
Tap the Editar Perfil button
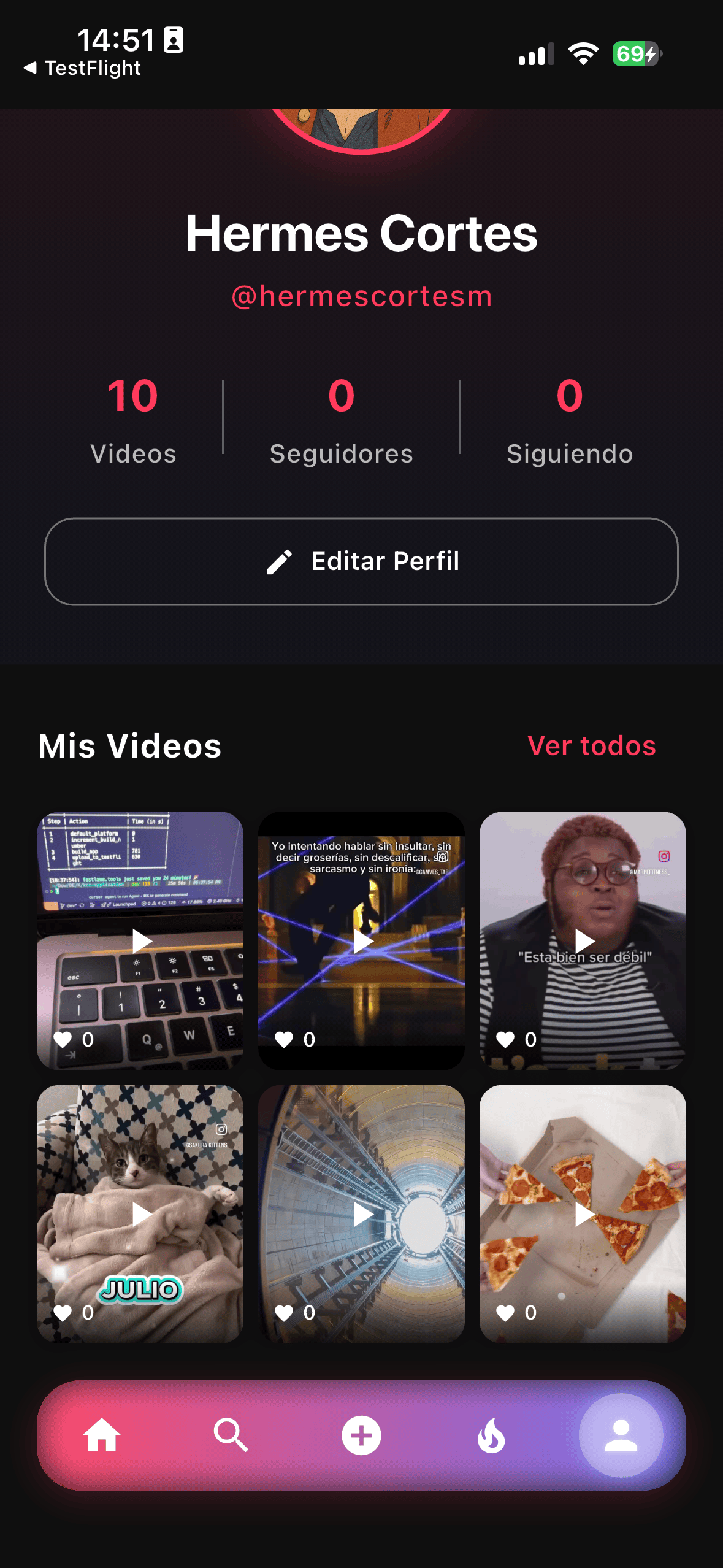pos(361,561)
